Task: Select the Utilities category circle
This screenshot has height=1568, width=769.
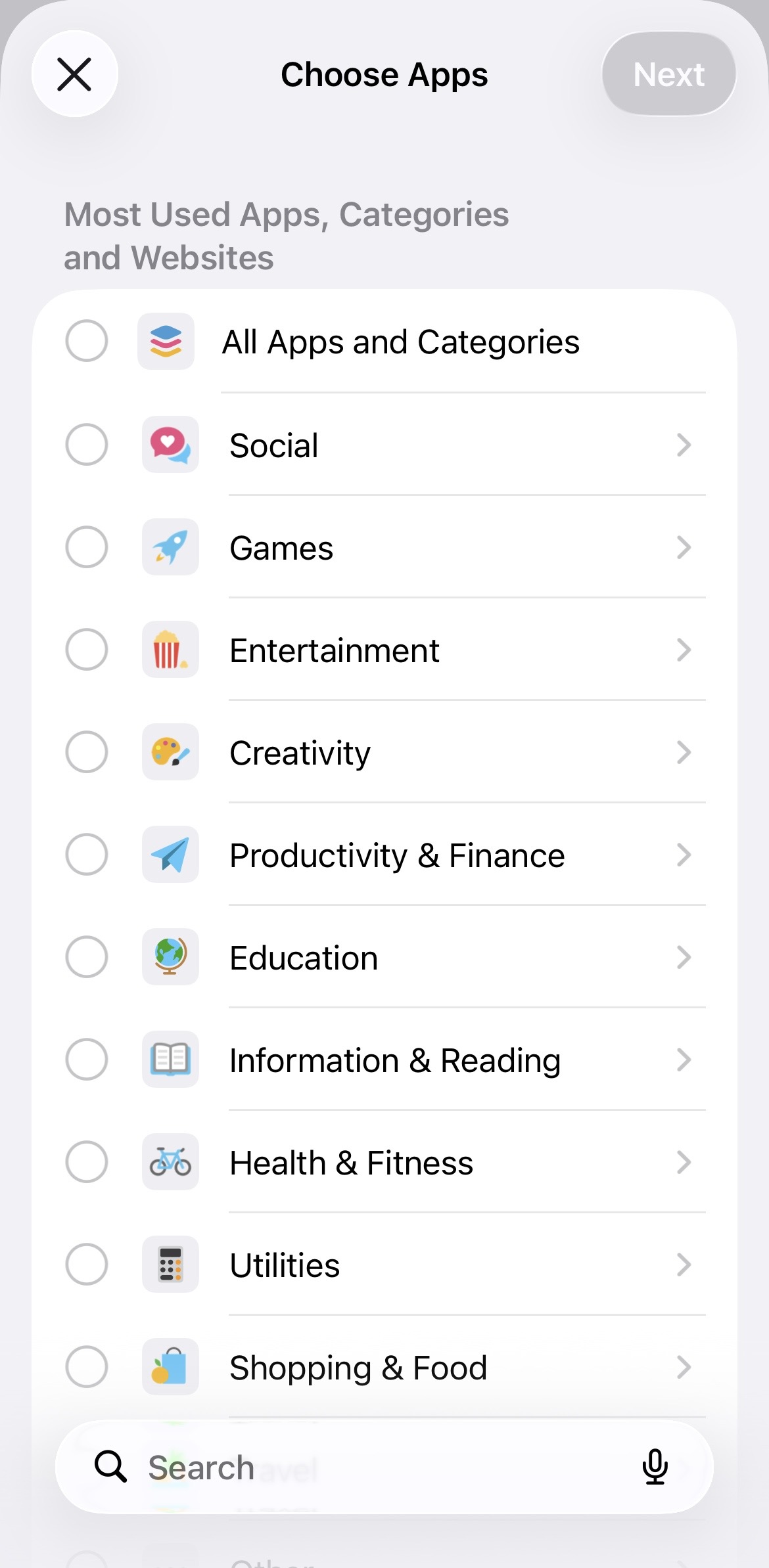Action: [87, 1265]
